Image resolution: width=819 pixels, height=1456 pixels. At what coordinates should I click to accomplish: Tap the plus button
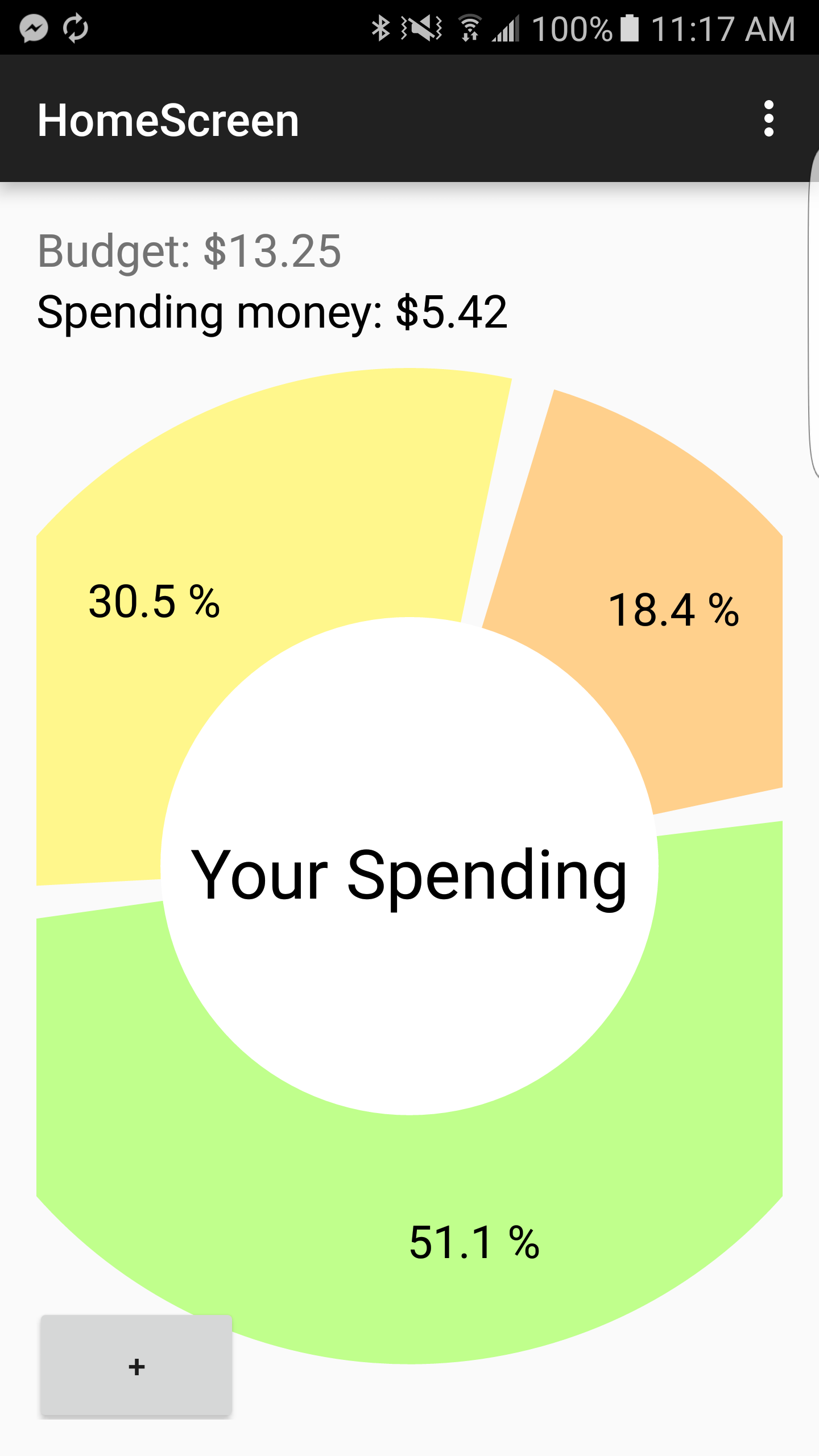(136, 1366)
